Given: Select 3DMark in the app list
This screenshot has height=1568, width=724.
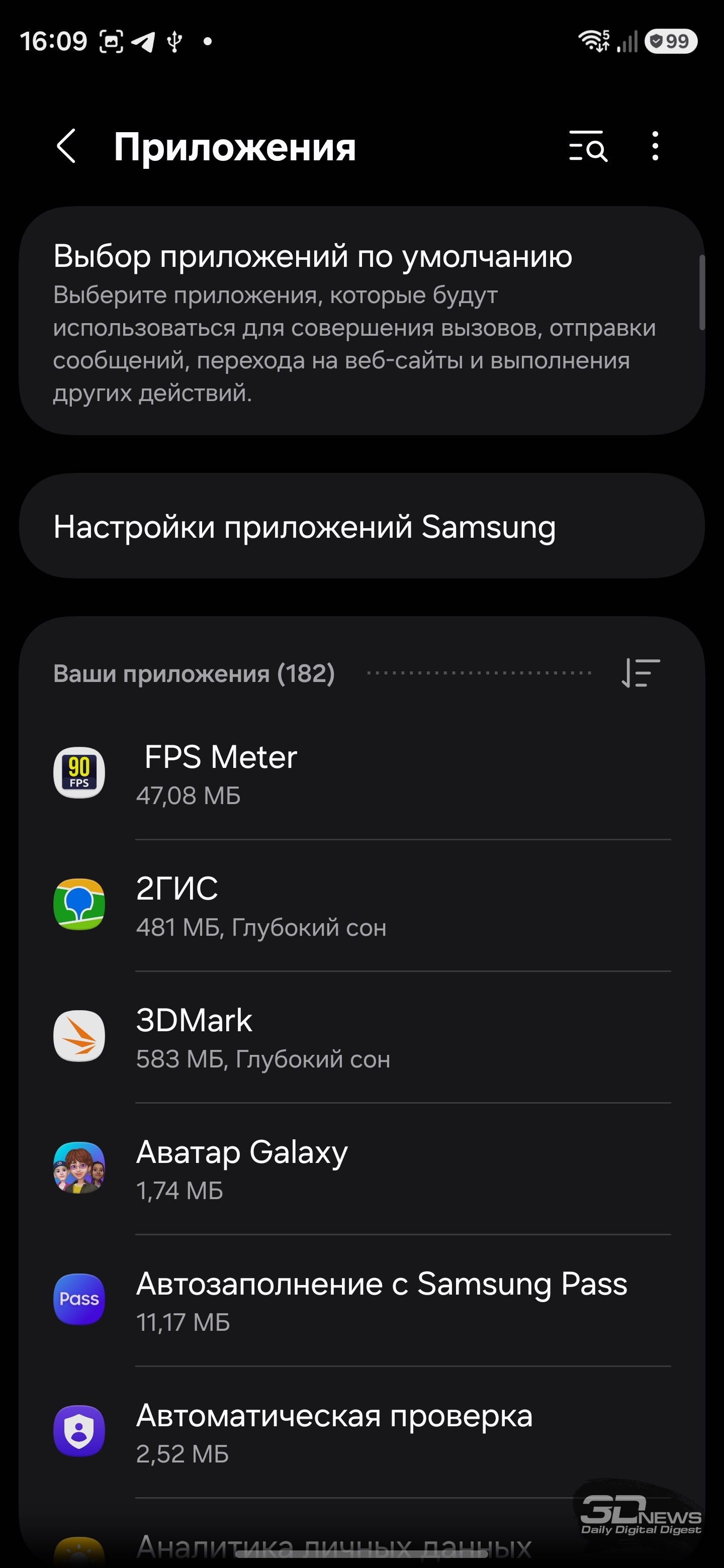Looking at the screenshot, I should pyautogui.click(x=361, y=1036).
